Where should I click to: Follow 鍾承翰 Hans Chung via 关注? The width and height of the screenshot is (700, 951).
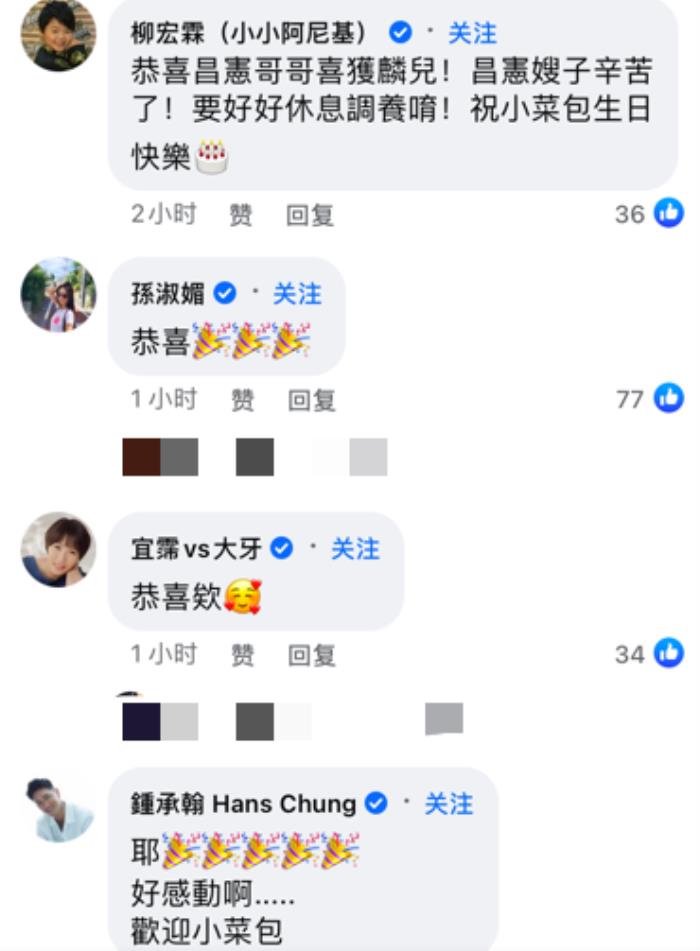pyautogui.click(x=449, y=803)
